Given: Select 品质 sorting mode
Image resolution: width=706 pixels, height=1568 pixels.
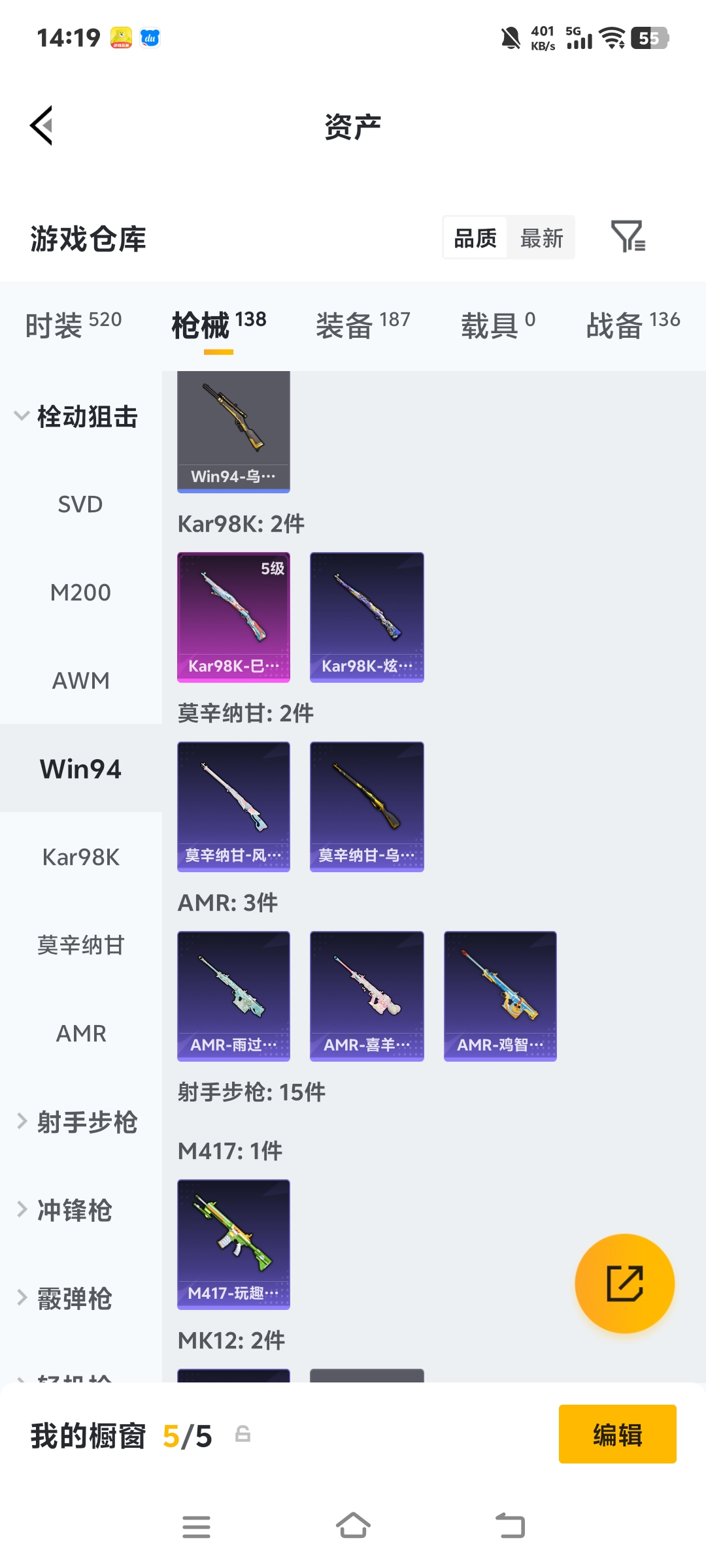Looking at the screenshot, I should [475, 238].
